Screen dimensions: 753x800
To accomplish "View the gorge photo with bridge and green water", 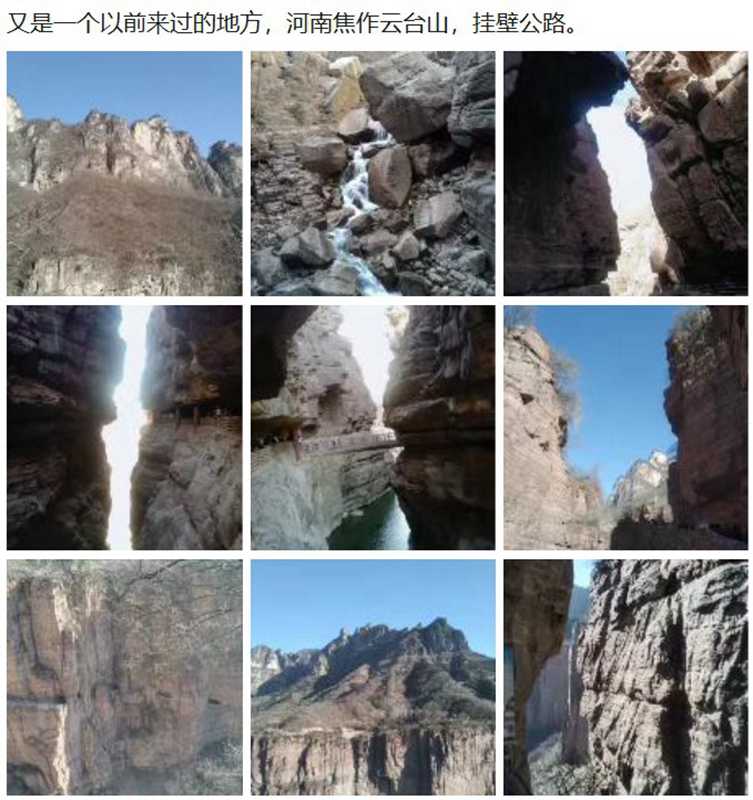I will (372, 427).
